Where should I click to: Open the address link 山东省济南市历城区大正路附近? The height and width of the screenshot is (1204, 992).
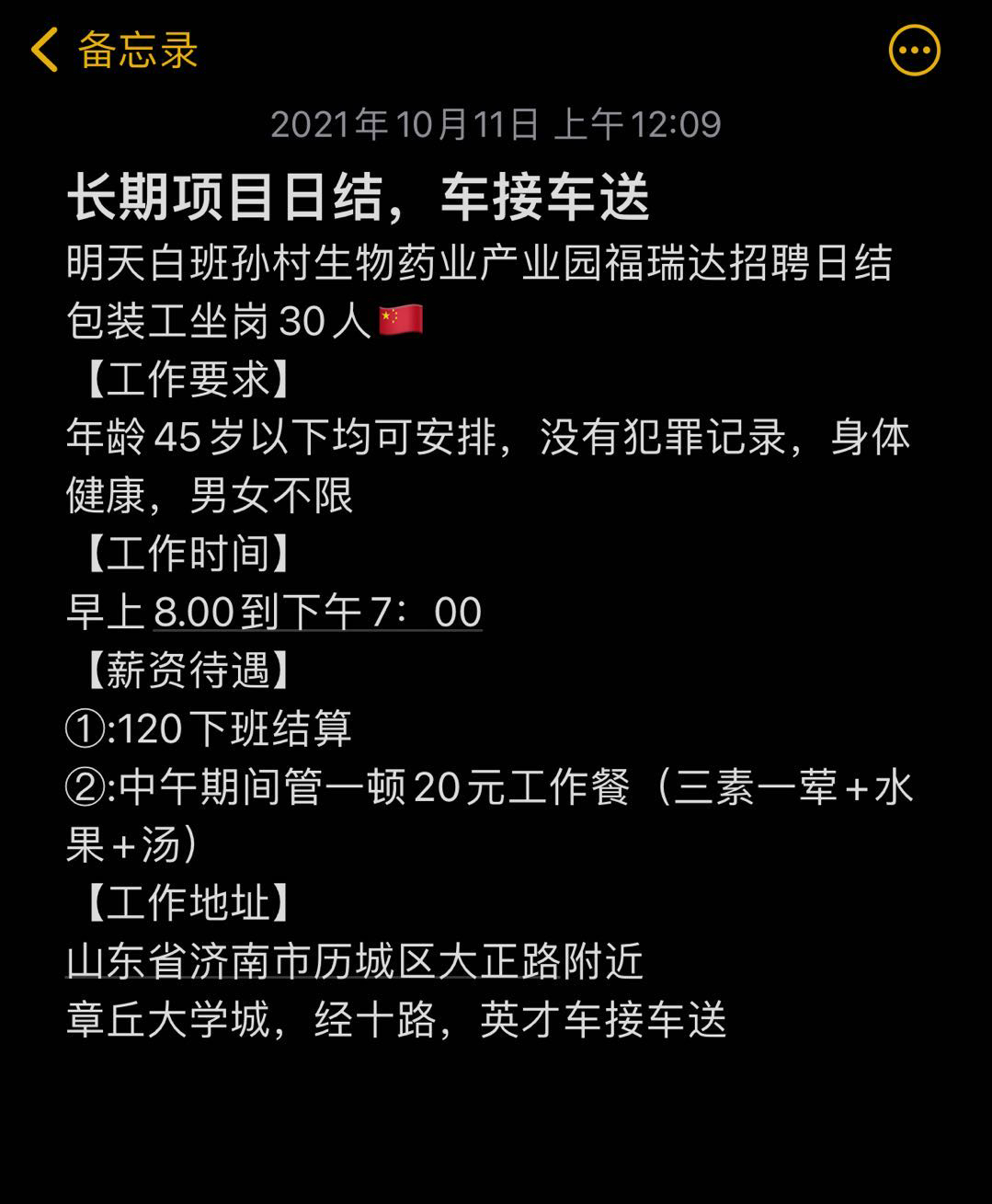(x=354, y=962)
